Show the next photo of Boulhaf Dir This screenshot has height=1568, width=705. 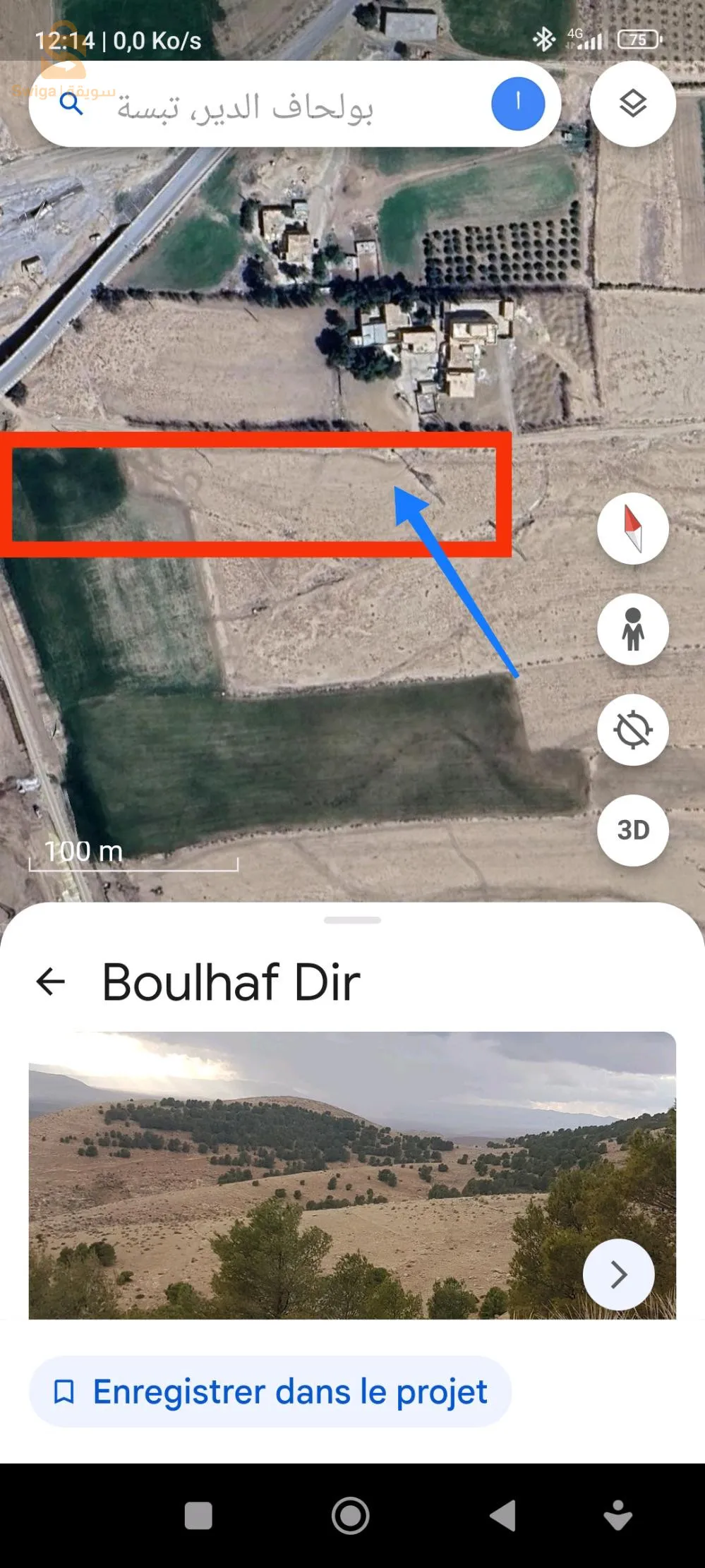pyautogui.click(x=618, y=1274)
